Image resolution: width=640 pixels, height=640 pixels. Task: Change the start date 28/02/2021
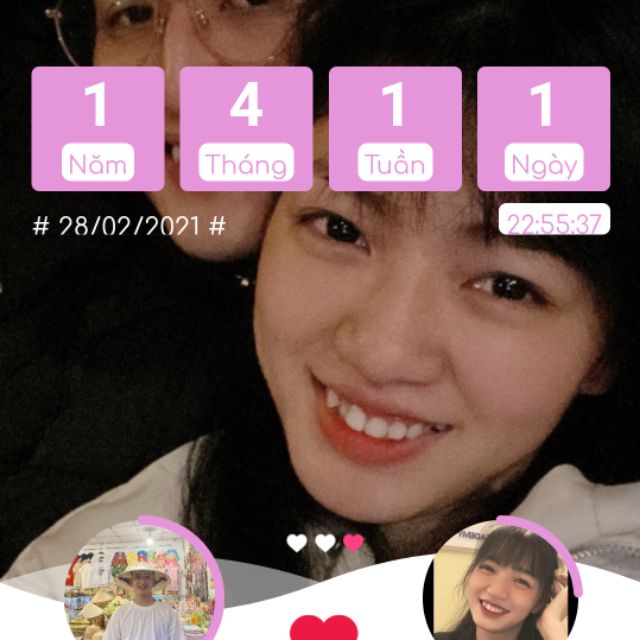click(x=129, y=225)
